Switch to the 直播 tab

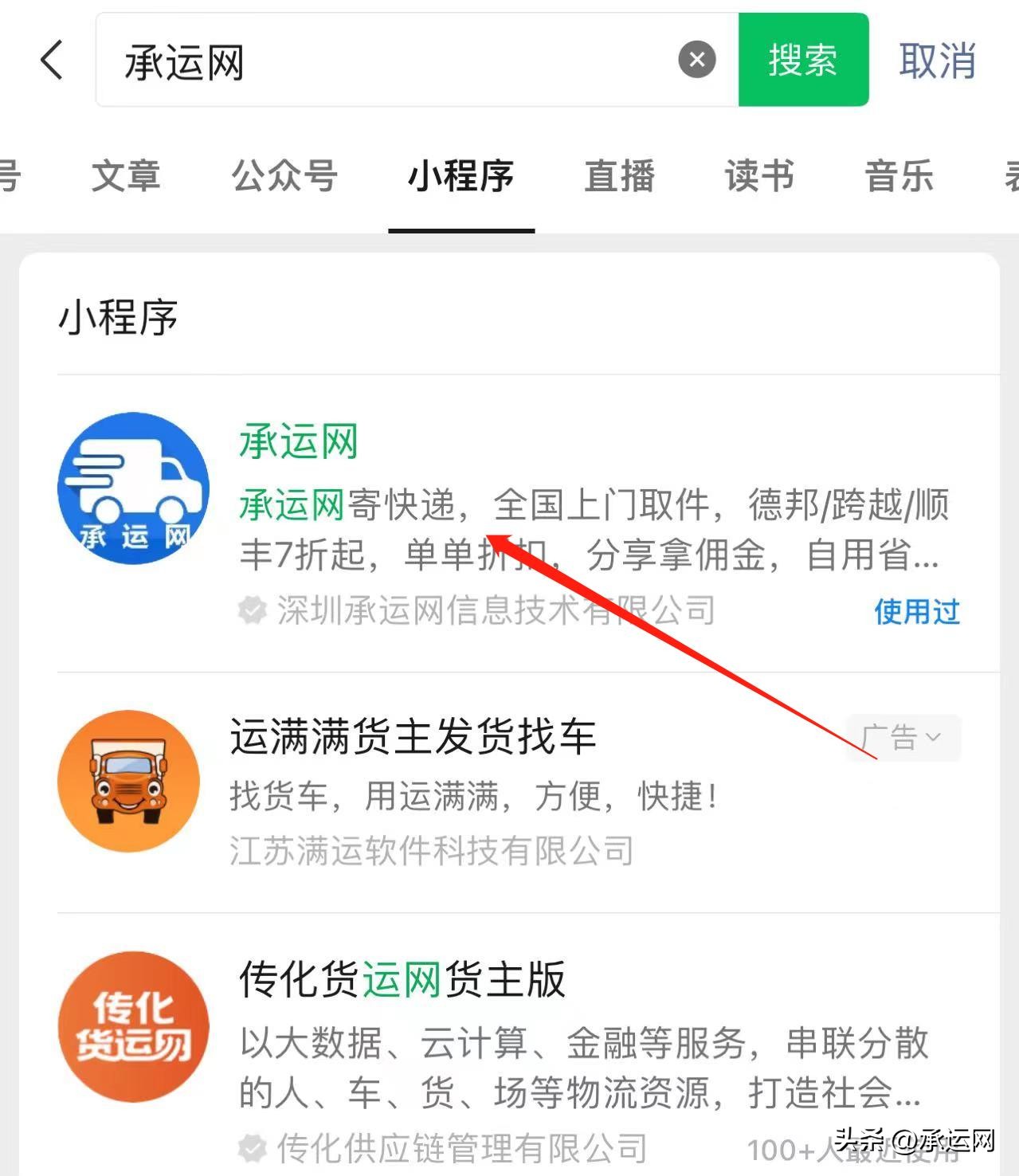coord(619,177)
